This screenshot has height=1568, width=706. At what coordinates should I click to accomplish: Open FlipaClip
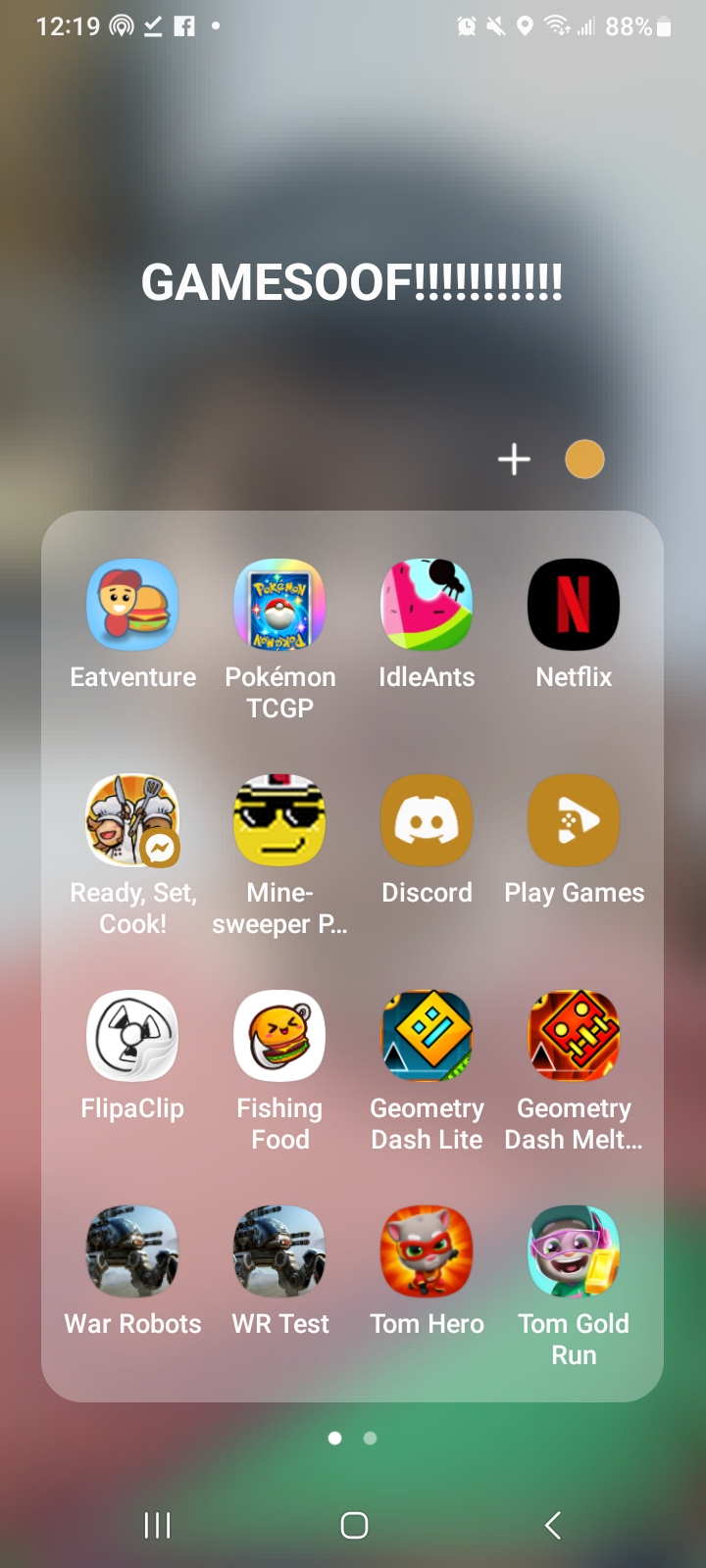point(132,1036)
